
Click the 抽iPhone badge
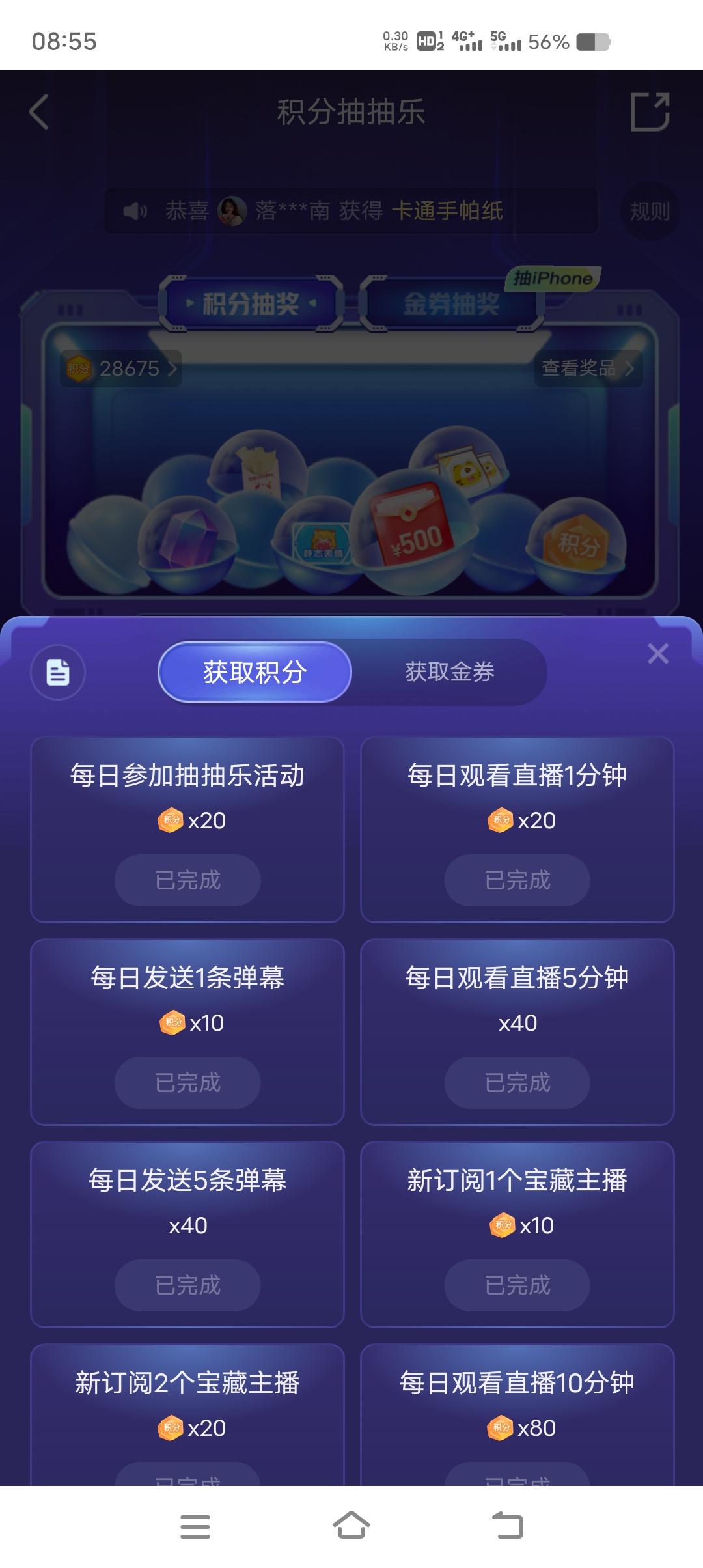point(552,279)
